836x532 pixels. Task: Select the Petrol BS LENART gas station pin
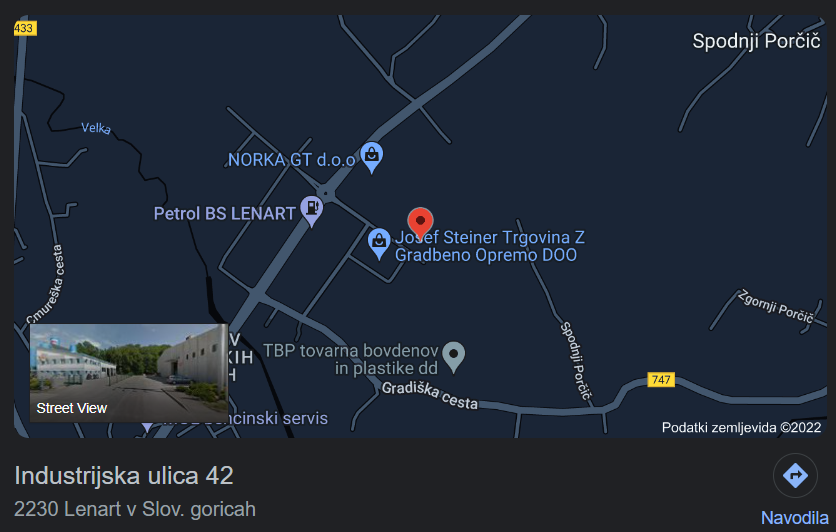(312, 211)
